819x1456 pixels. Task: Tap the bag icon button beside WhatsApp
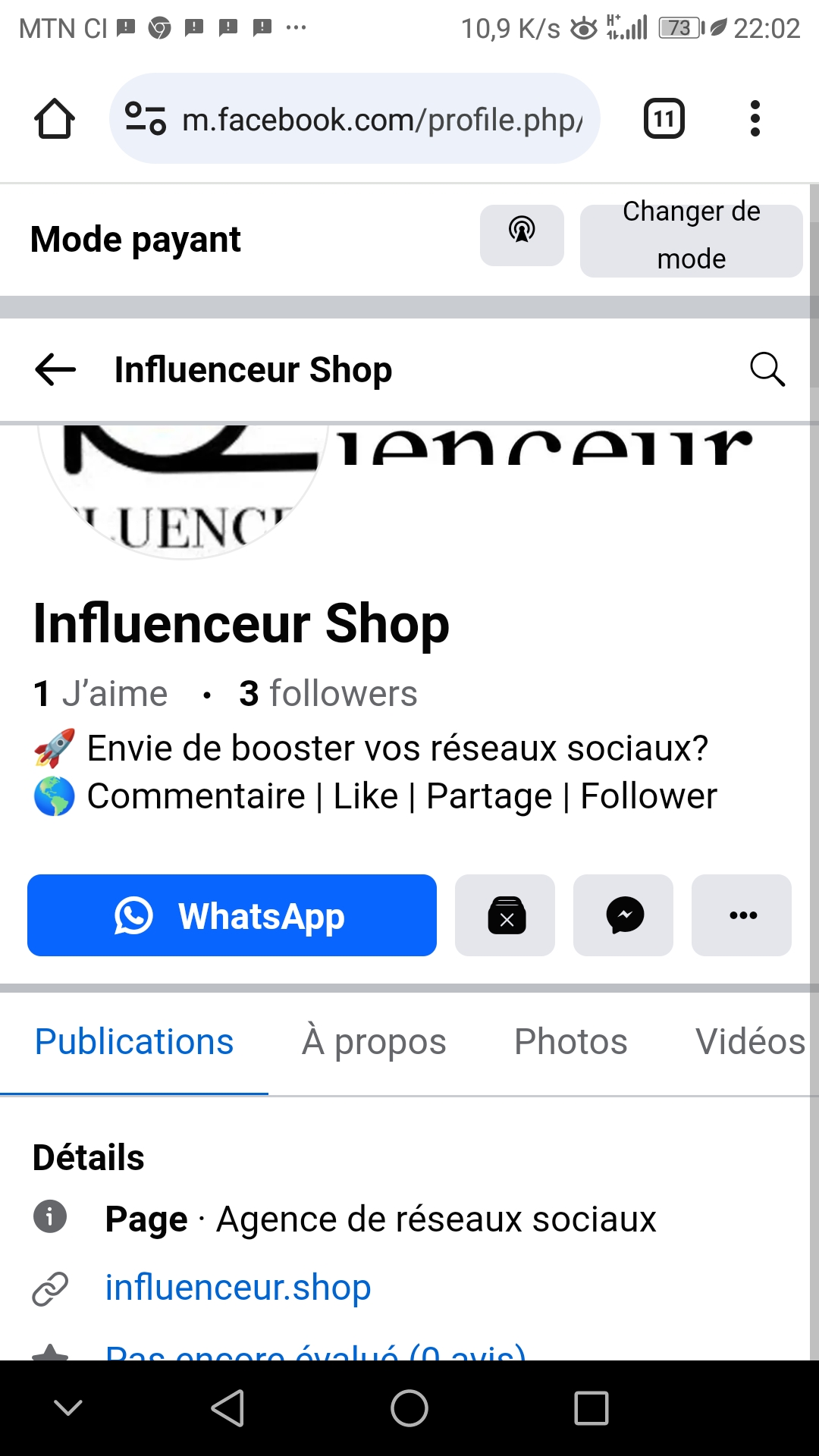(505, 915)
